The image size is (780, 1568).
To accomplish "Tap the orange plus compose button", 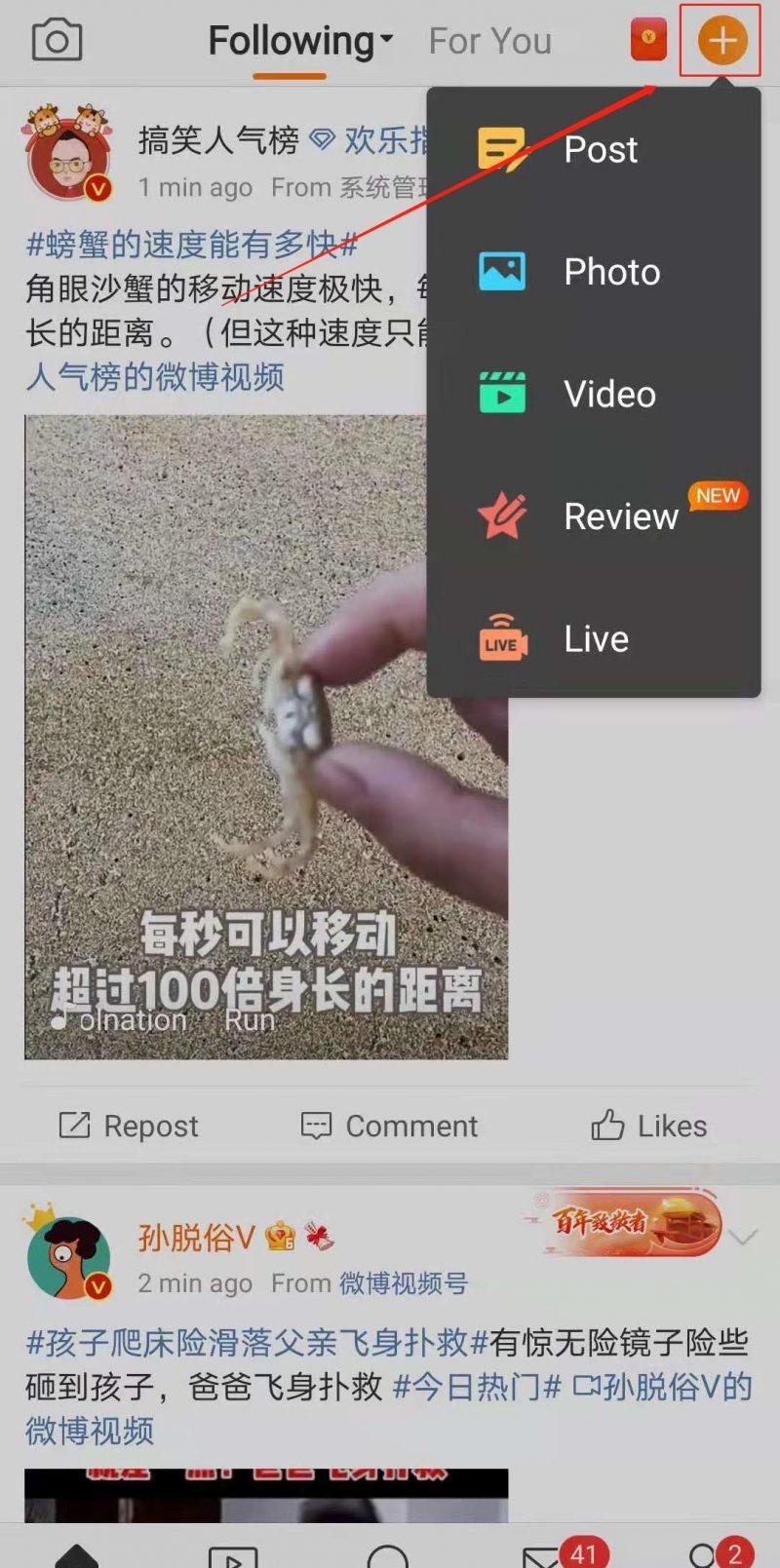I will 721,41.
